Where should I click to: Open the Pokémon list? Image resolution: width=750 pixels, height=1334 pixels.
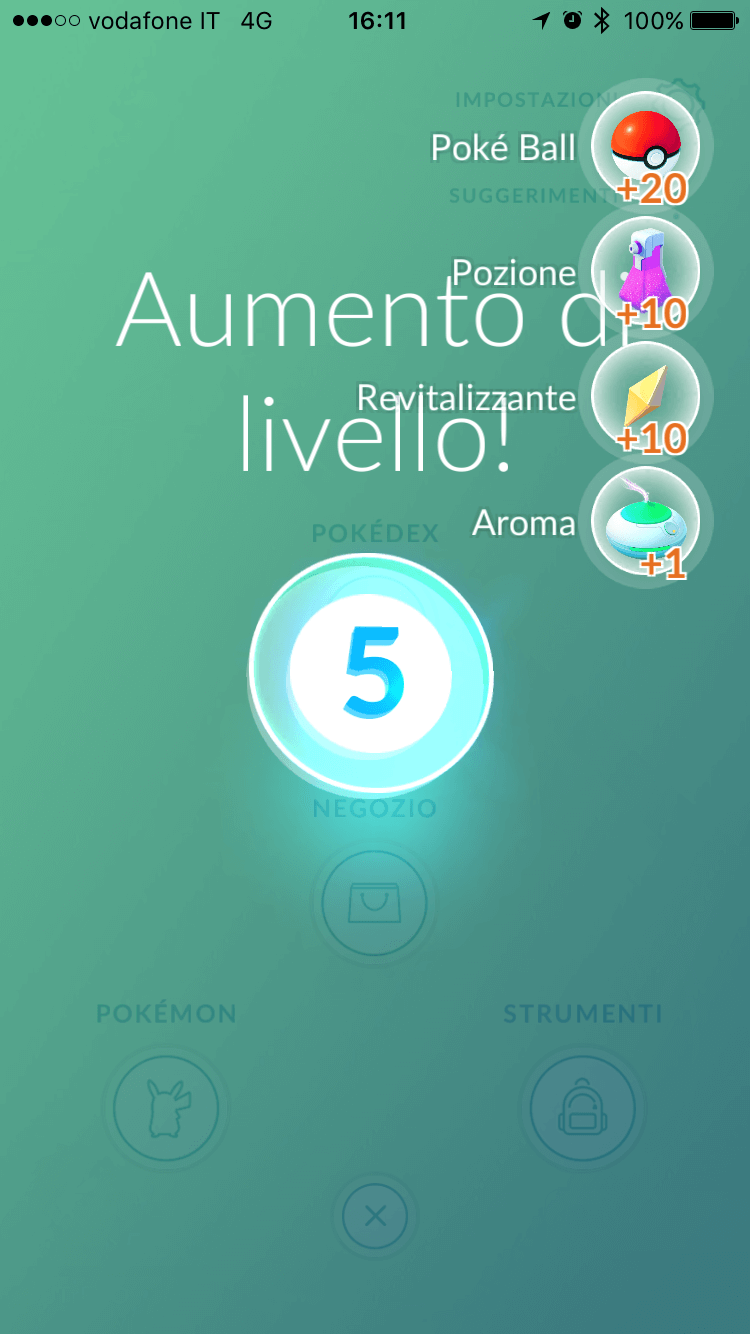166,1108
